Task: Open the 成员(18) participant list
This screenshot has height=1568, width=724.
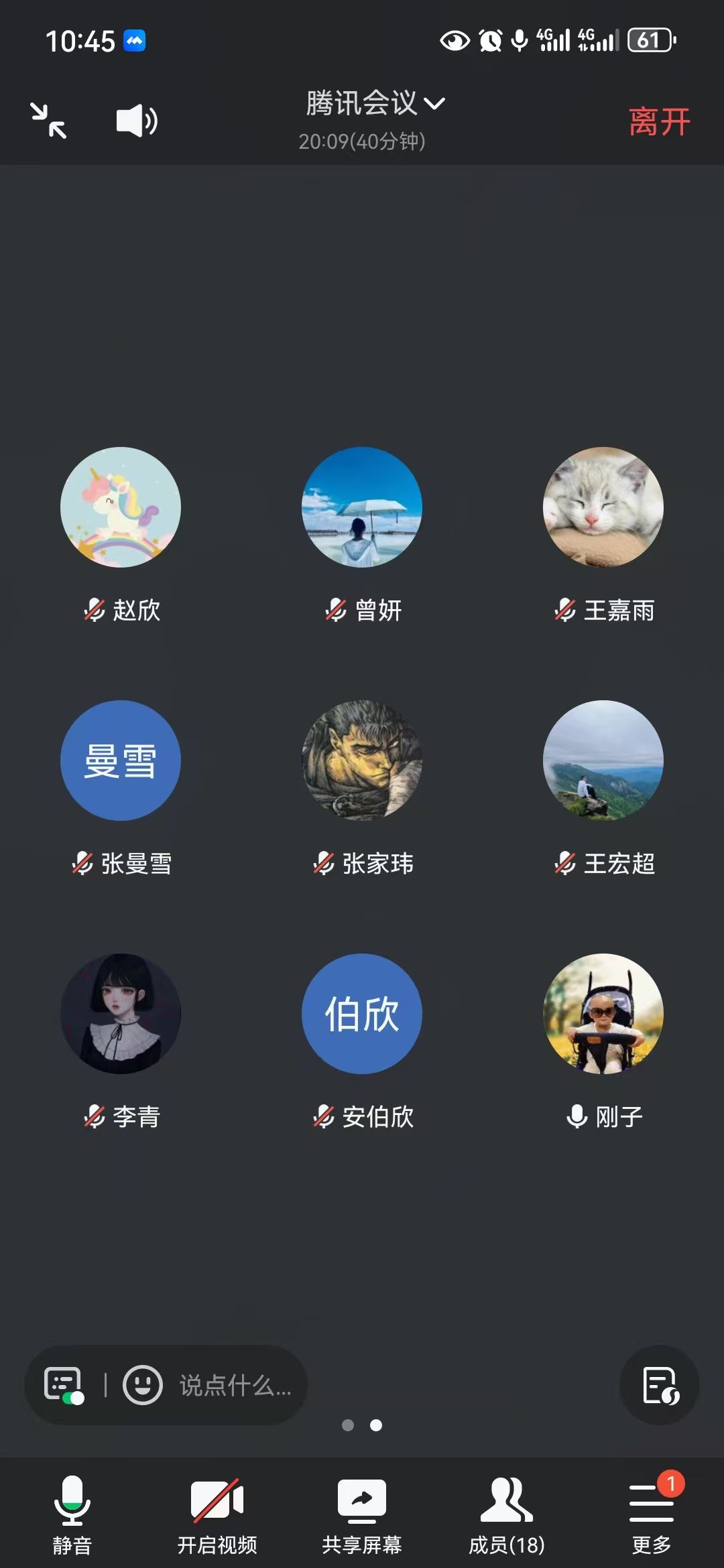Action: (507, 1513)
